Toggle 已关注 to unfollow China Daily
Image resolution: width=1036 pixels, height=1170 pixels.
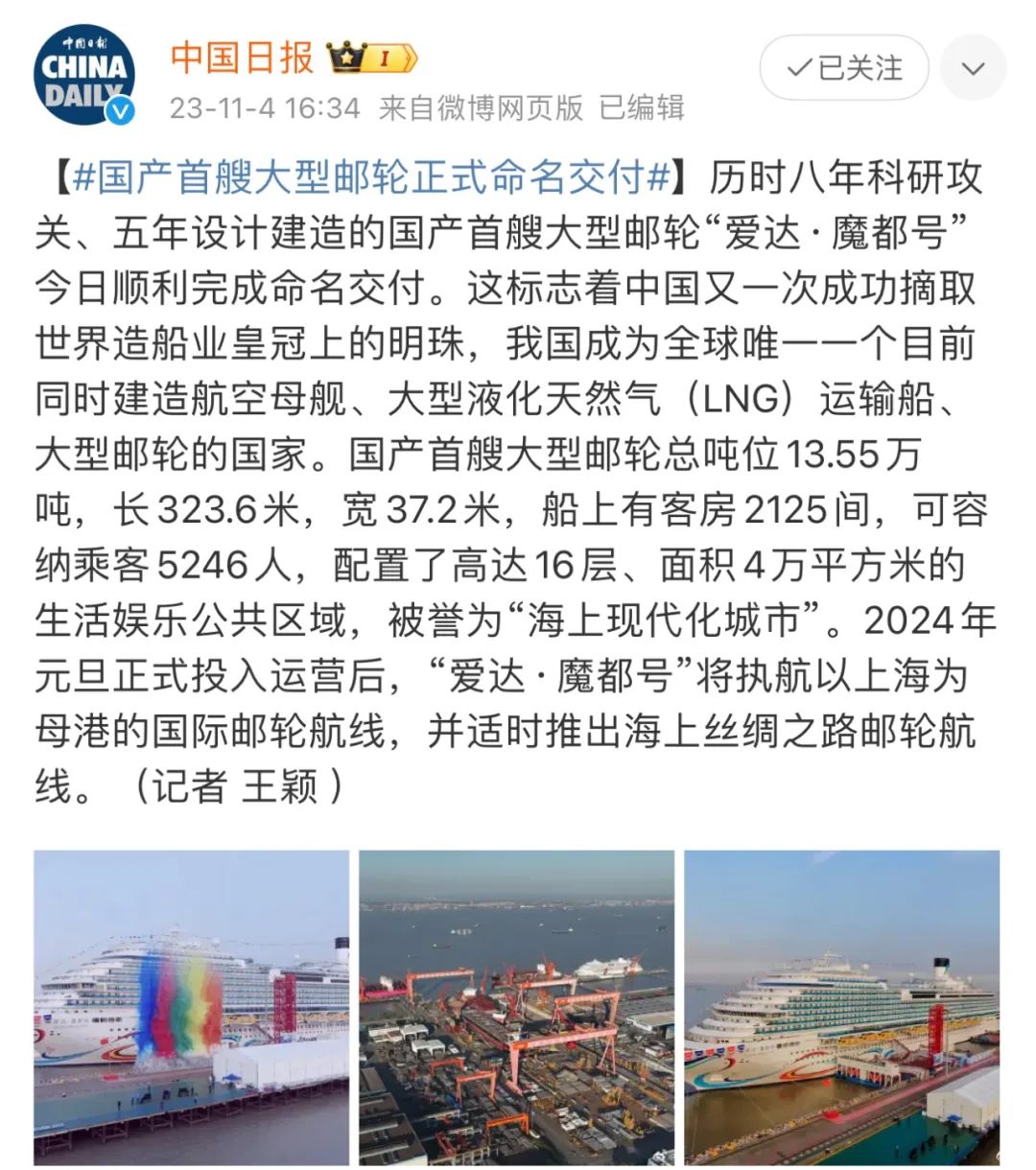tap(844, 67)
